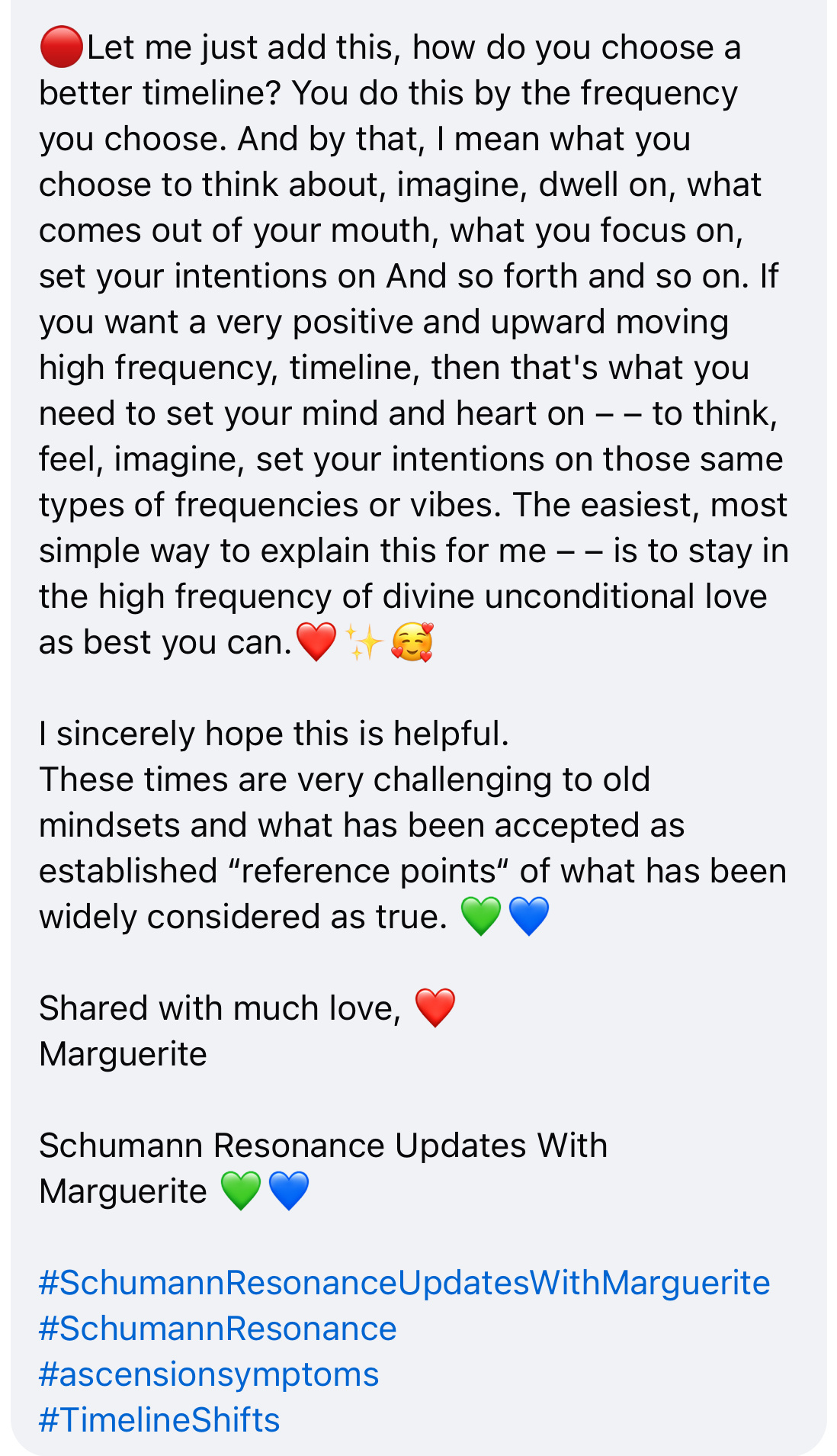Tap the #ascensionsymptoms hashtag
This screenshot has height=1456, width=837.
click(209, 1374)
